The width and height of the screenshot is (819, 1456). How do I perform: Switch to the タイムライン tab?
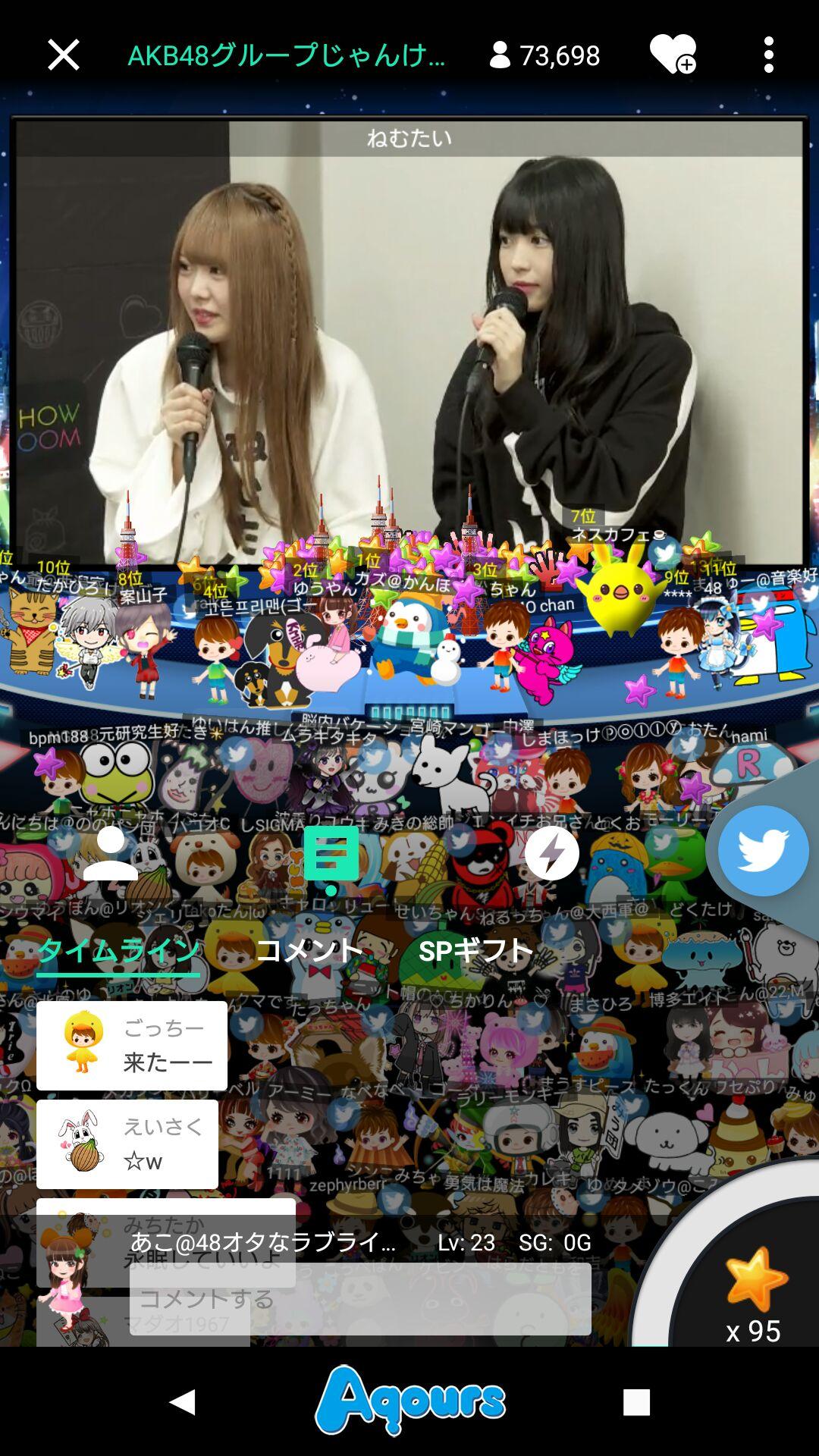118,950
